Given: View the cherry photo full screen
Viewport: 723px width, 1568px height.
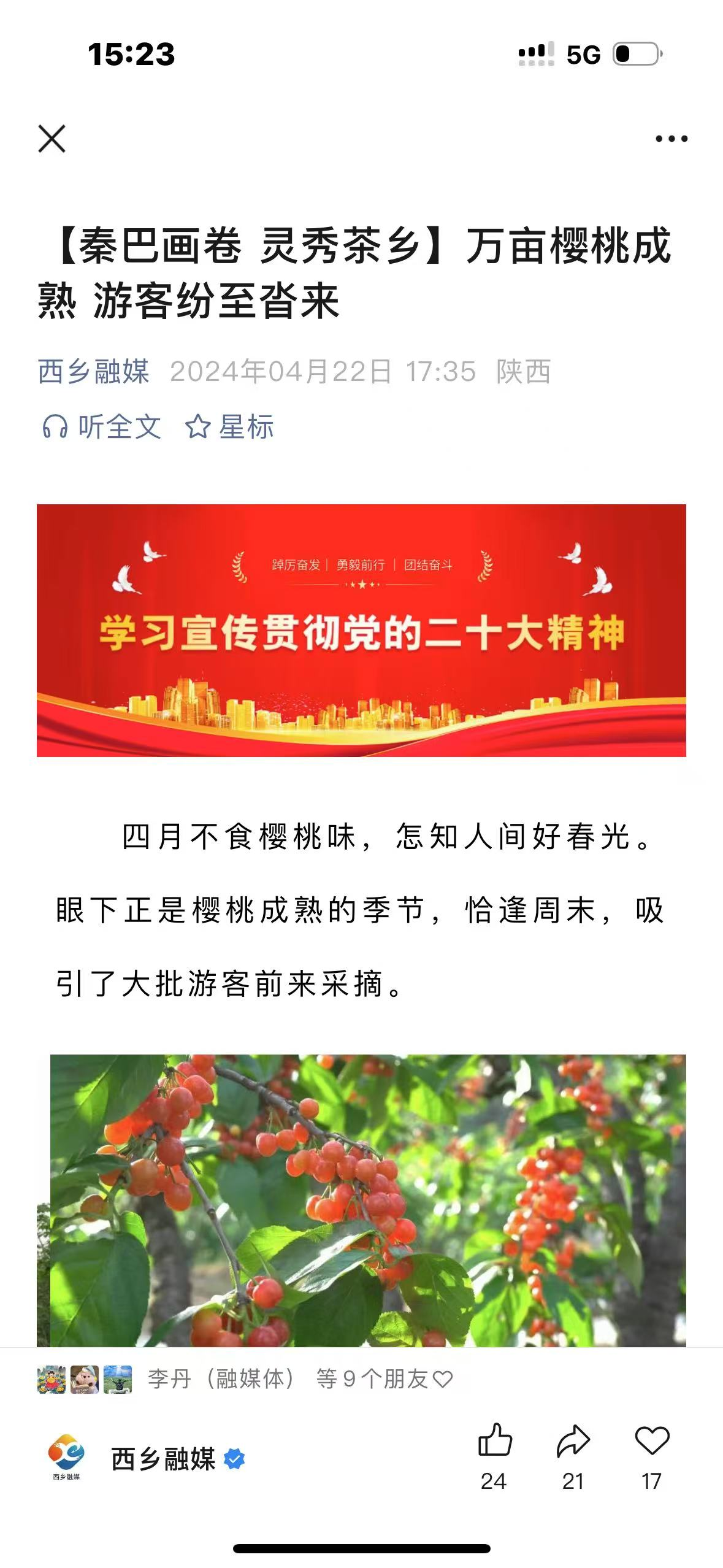Looking at the screenshot, I should point(367,1202).
